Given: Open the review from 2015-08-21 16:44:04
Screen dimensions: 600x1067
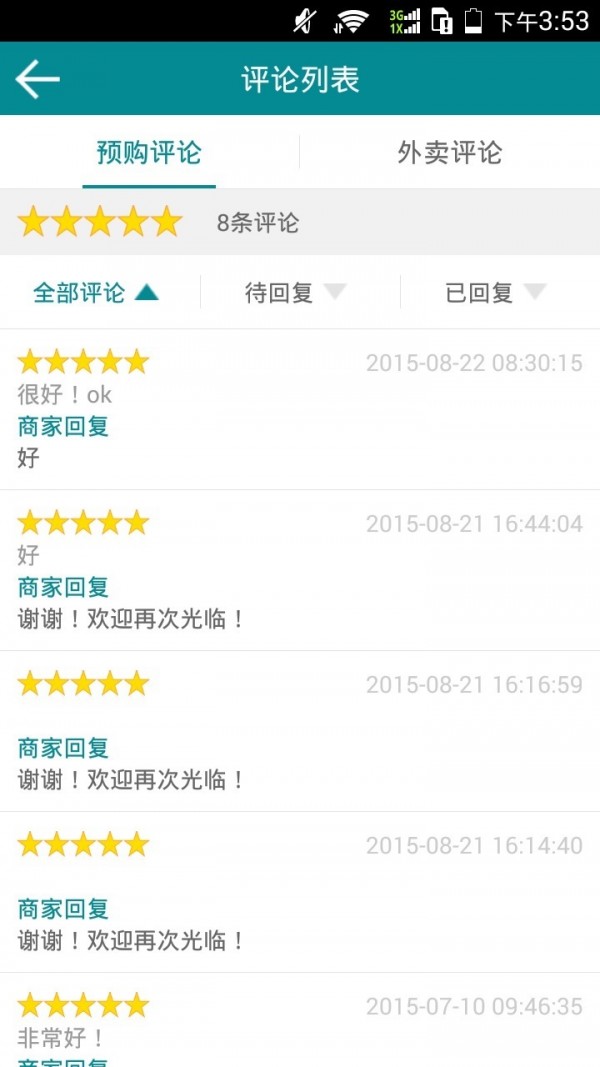Looking at the screenshot, I should point(300,570).
